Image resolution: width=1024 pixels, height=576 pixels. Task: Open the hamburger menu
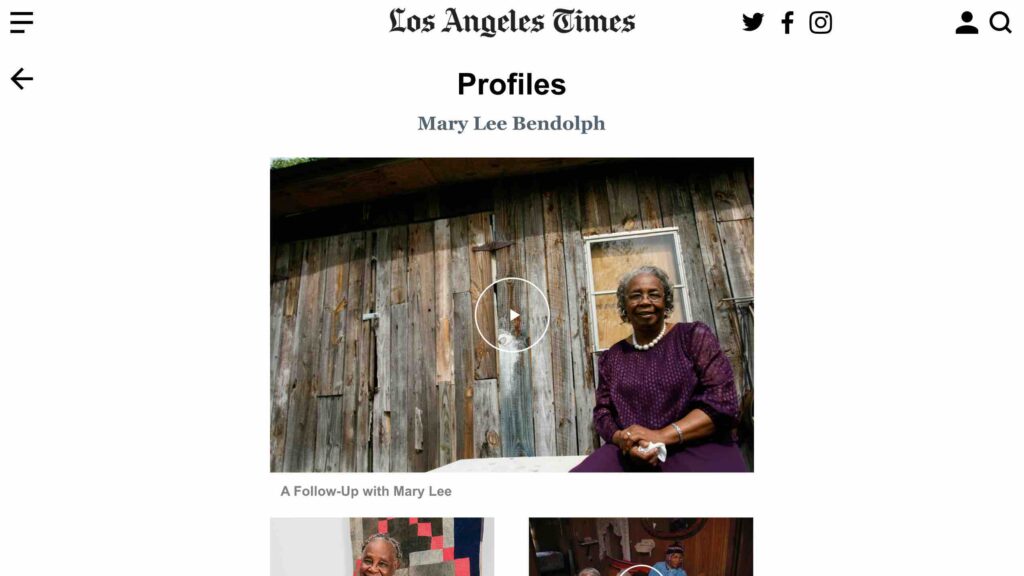coord(22,22)
